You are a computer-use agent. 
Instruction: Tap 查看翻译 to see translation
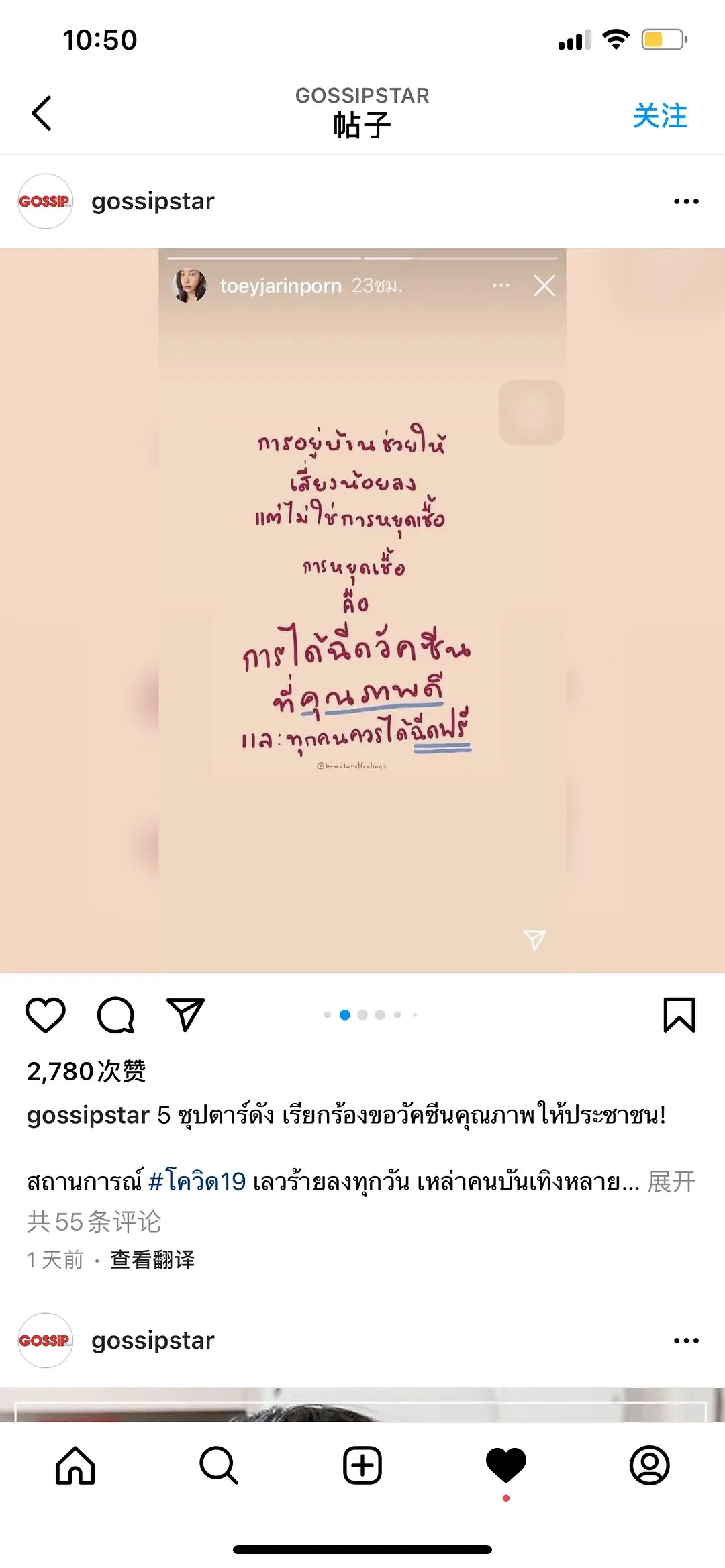tap(152, 1259)
